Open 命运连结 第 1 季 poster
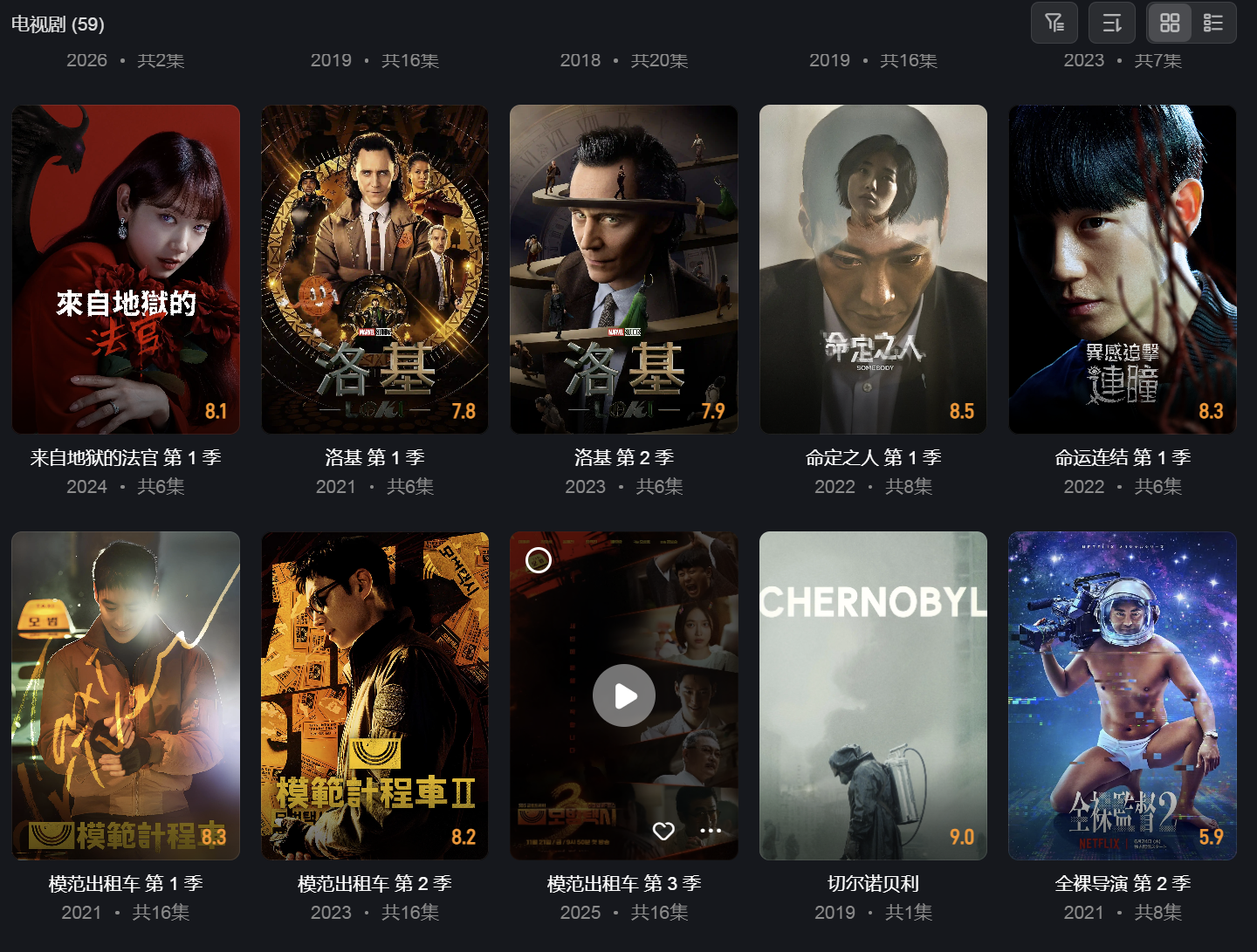This screenshot has height=952, width=1257. pos(1123,270)
